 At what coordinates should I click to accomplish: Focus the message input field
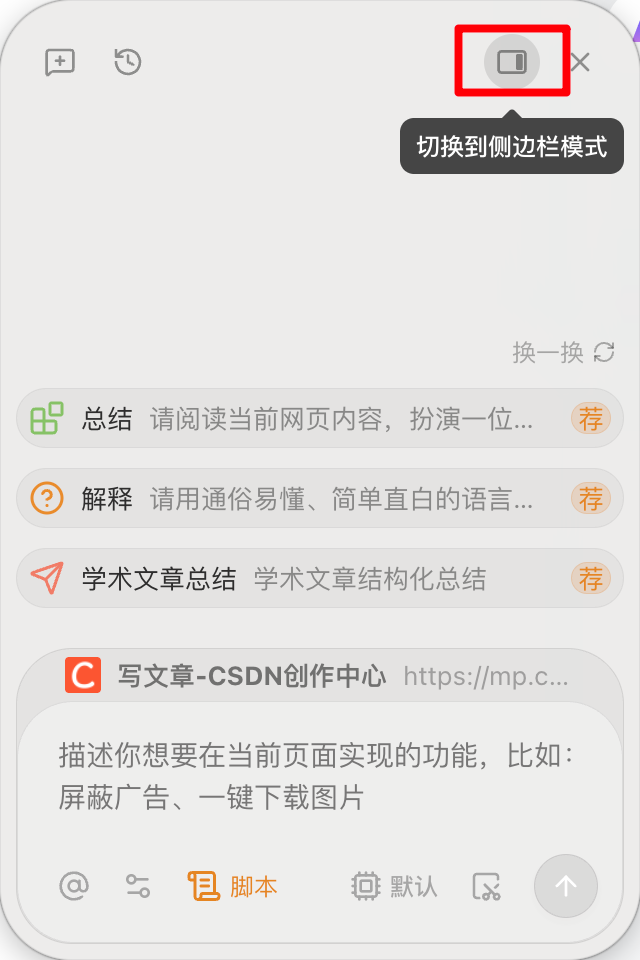click(320, 776)
